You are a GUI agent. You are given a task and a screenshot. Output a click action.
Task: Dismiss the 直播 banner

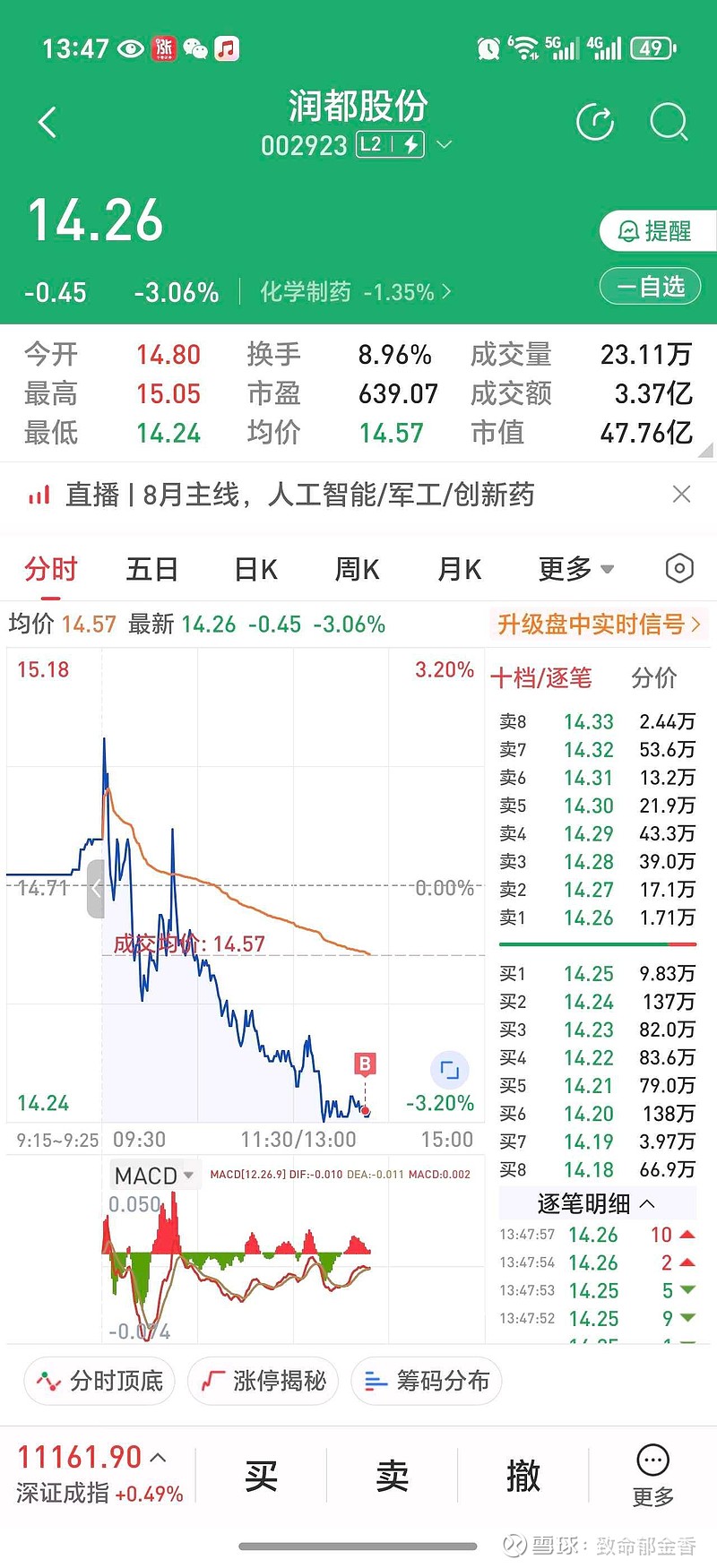[x=681, y=495]
